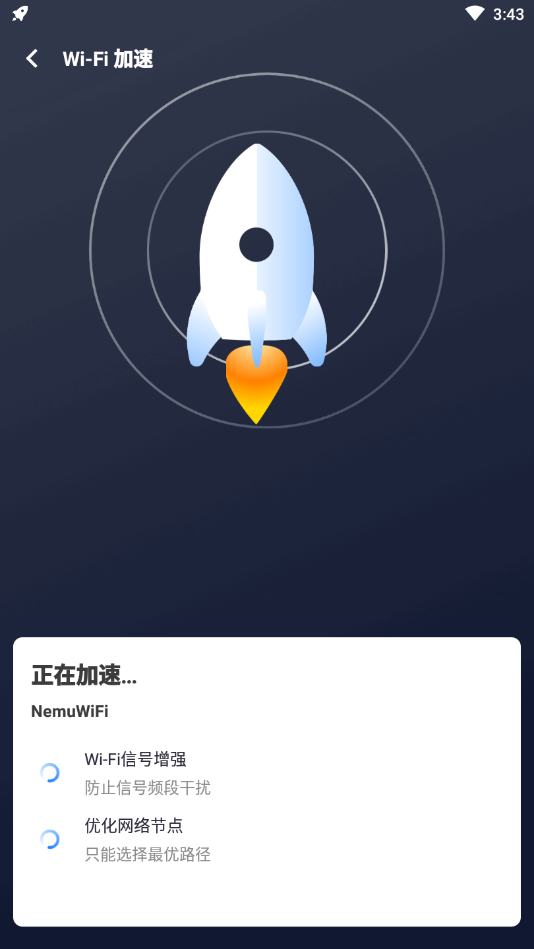Go back from the Wi-Fi 加速 screen
534x949 pixels.
coord(32,59)
